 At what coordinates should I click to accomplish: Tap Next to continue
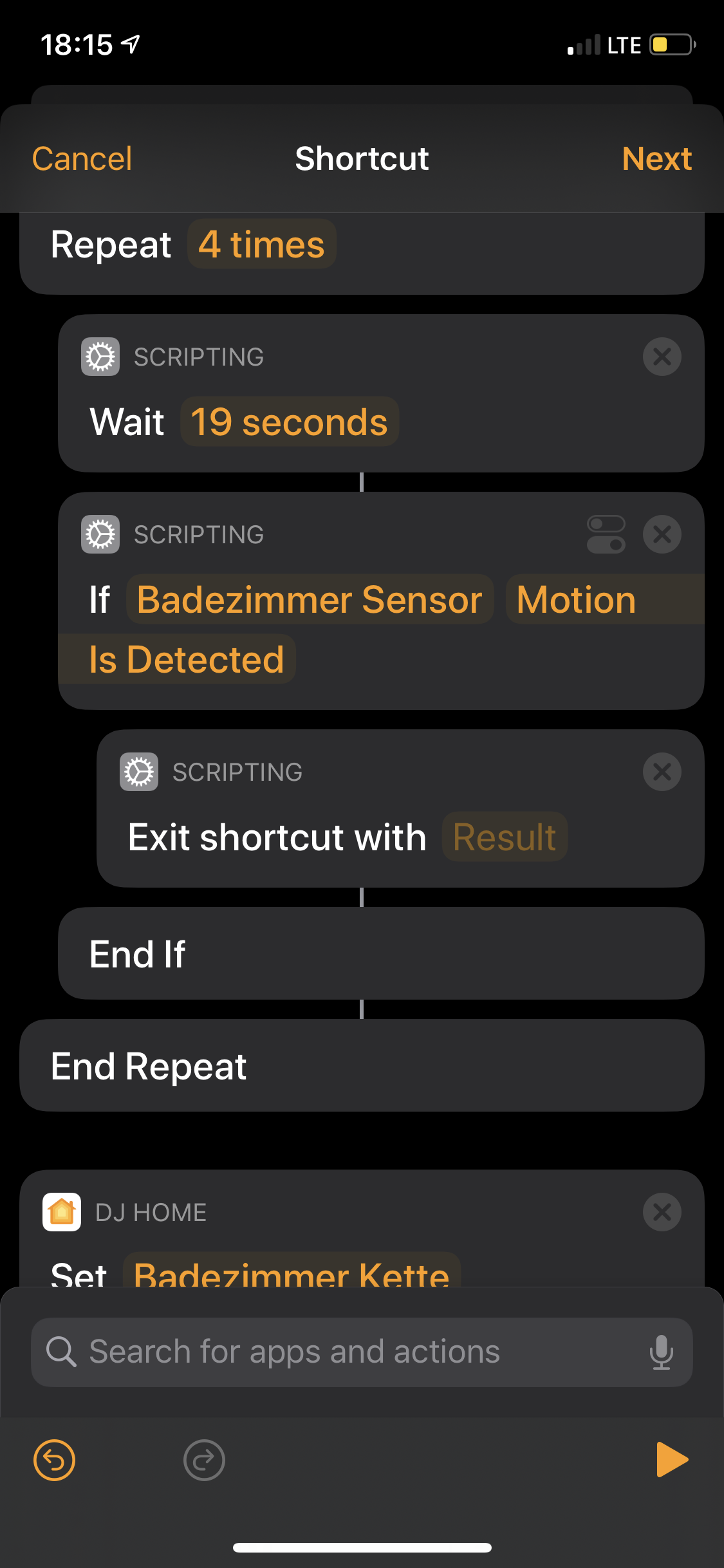pyautogui.click(x=656, y=159)
